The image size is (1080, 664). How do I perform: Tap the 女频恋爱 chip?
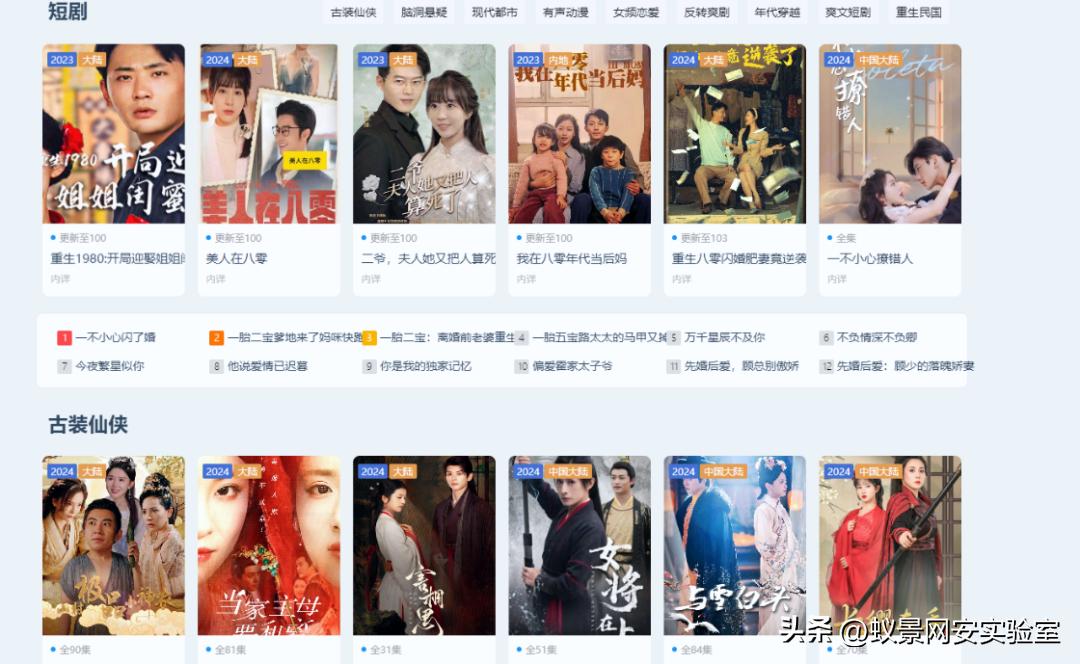pos(636,13)
